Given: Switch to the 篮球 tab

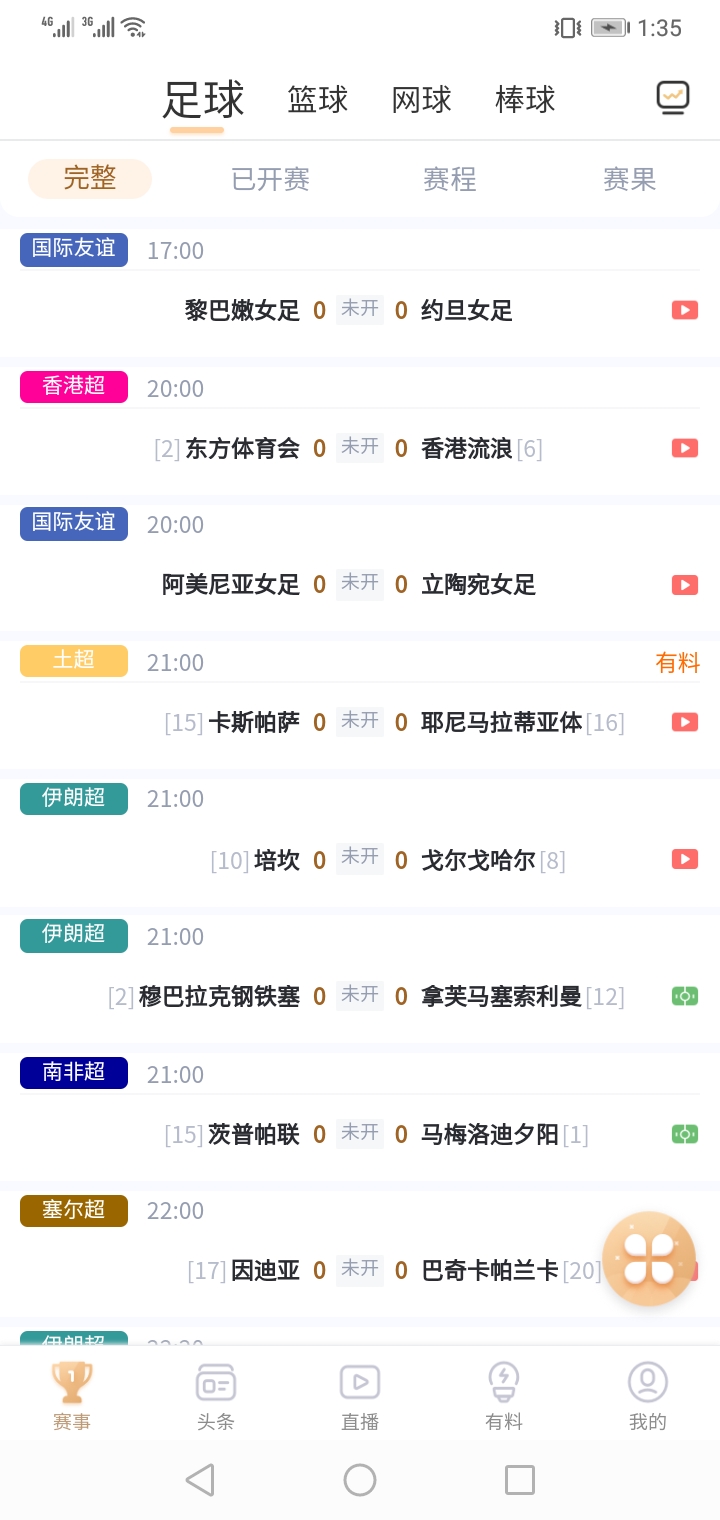Looking at the screenshot, I should point(317,99).
